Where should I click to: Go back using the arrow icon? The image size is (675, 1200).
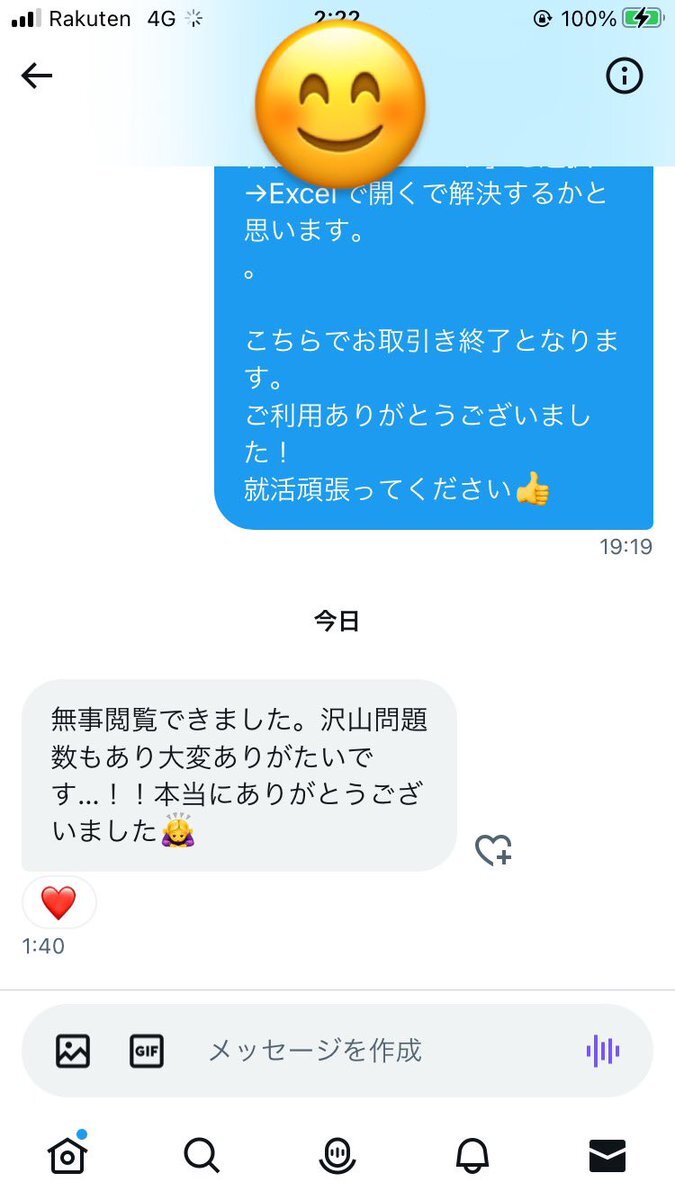click(37, 76)
